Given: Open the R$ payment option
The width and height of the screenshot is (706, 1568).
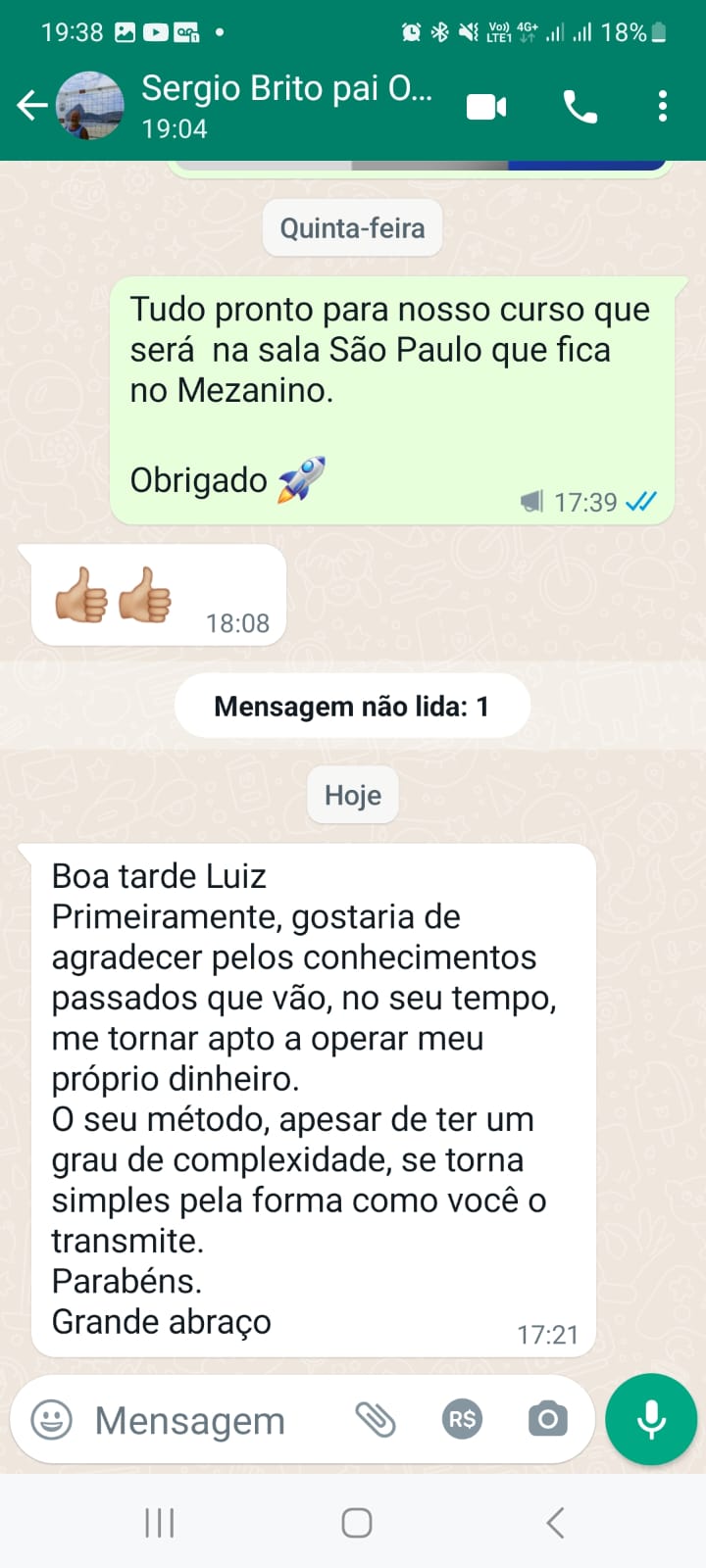Looking at the screenshot, I should 462,1419.
